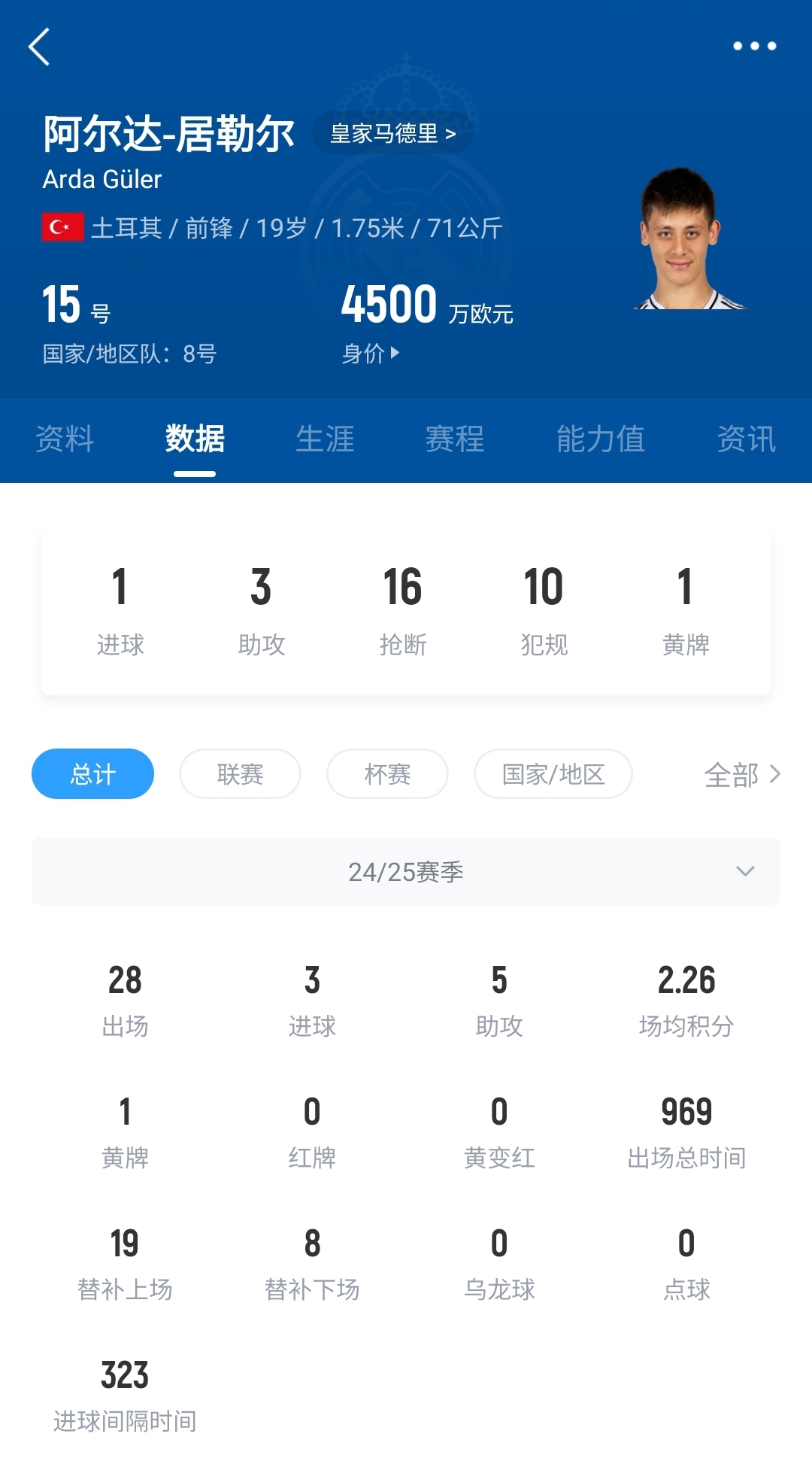Select the 总计 filter chip

tap(92, 774)
